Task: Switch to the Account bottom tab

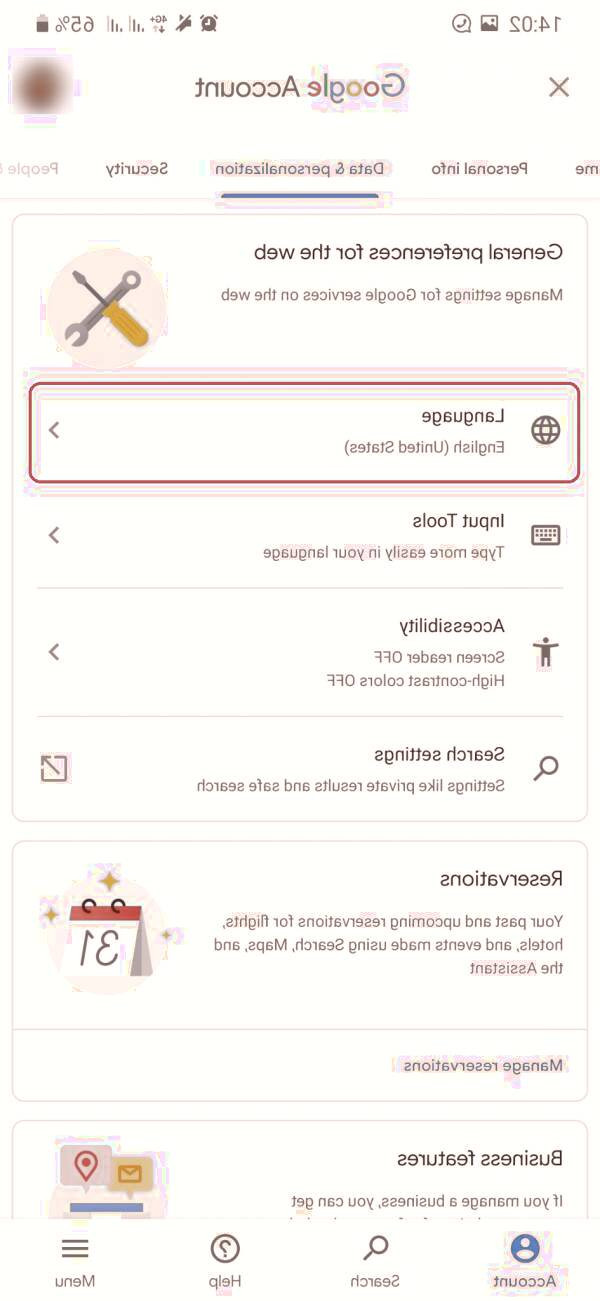Action: [524, 1260]
